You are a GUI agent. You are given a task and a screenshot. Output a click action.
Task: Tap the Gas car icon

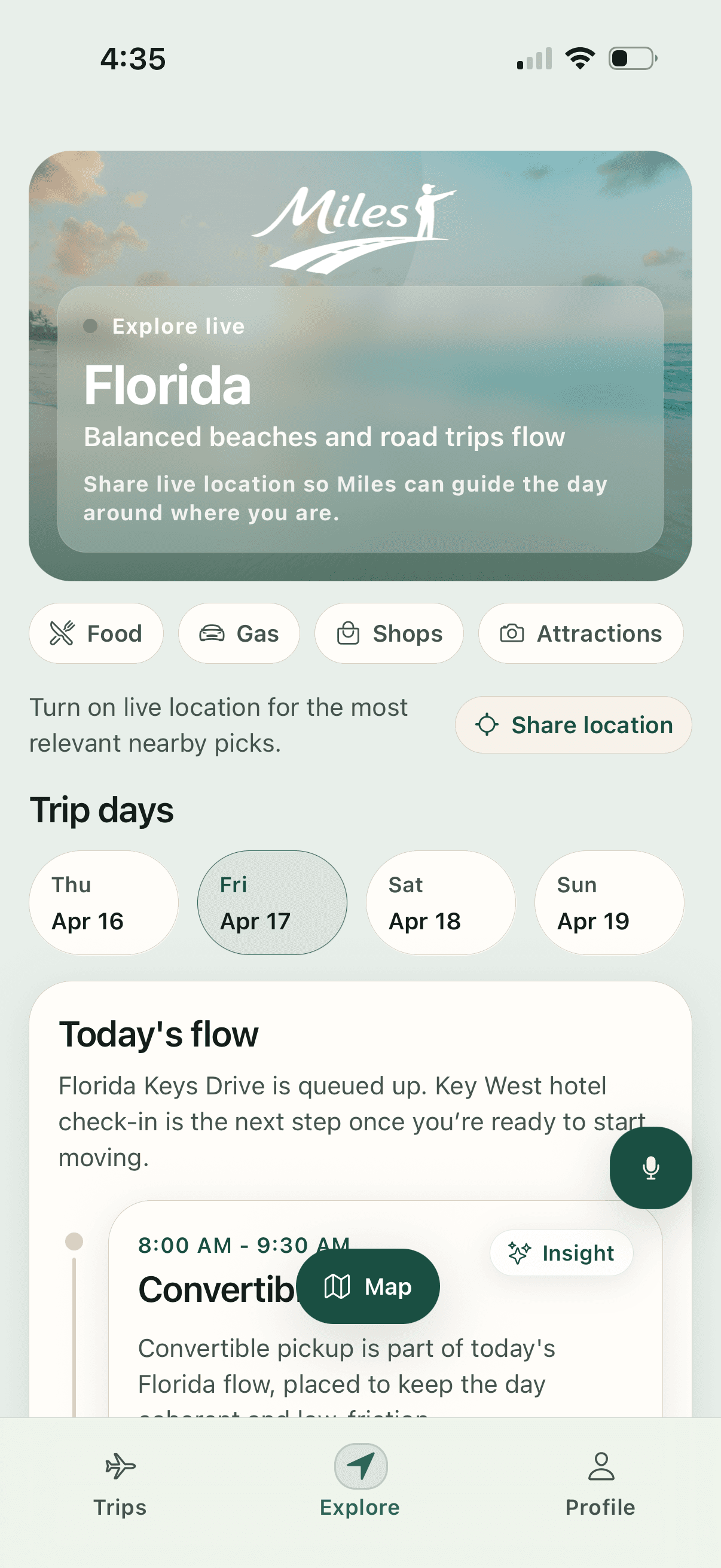click(x=213, y=633)
